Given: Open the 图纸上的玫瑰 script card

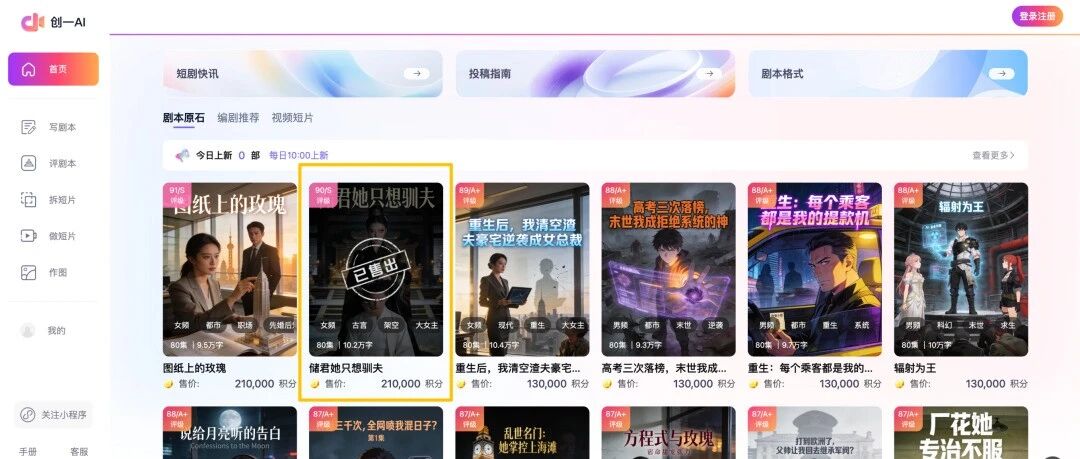Looking at the screenshot, I should pyautogui.click(x=230, y=286).
